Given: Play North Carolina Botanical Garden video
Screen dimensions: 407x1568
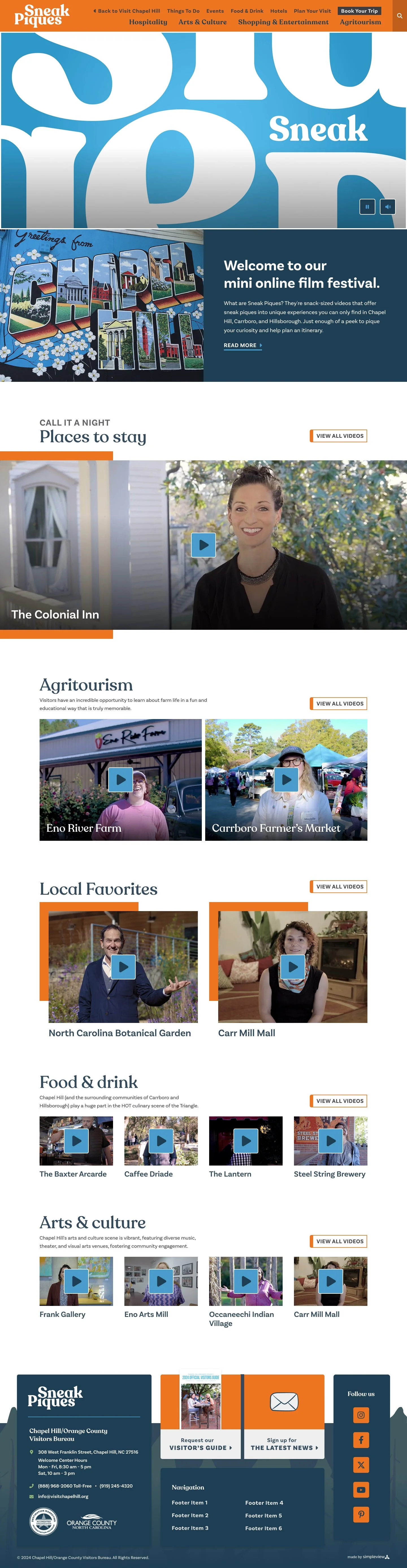Looking at the screenshot, I should pos(123,967).
